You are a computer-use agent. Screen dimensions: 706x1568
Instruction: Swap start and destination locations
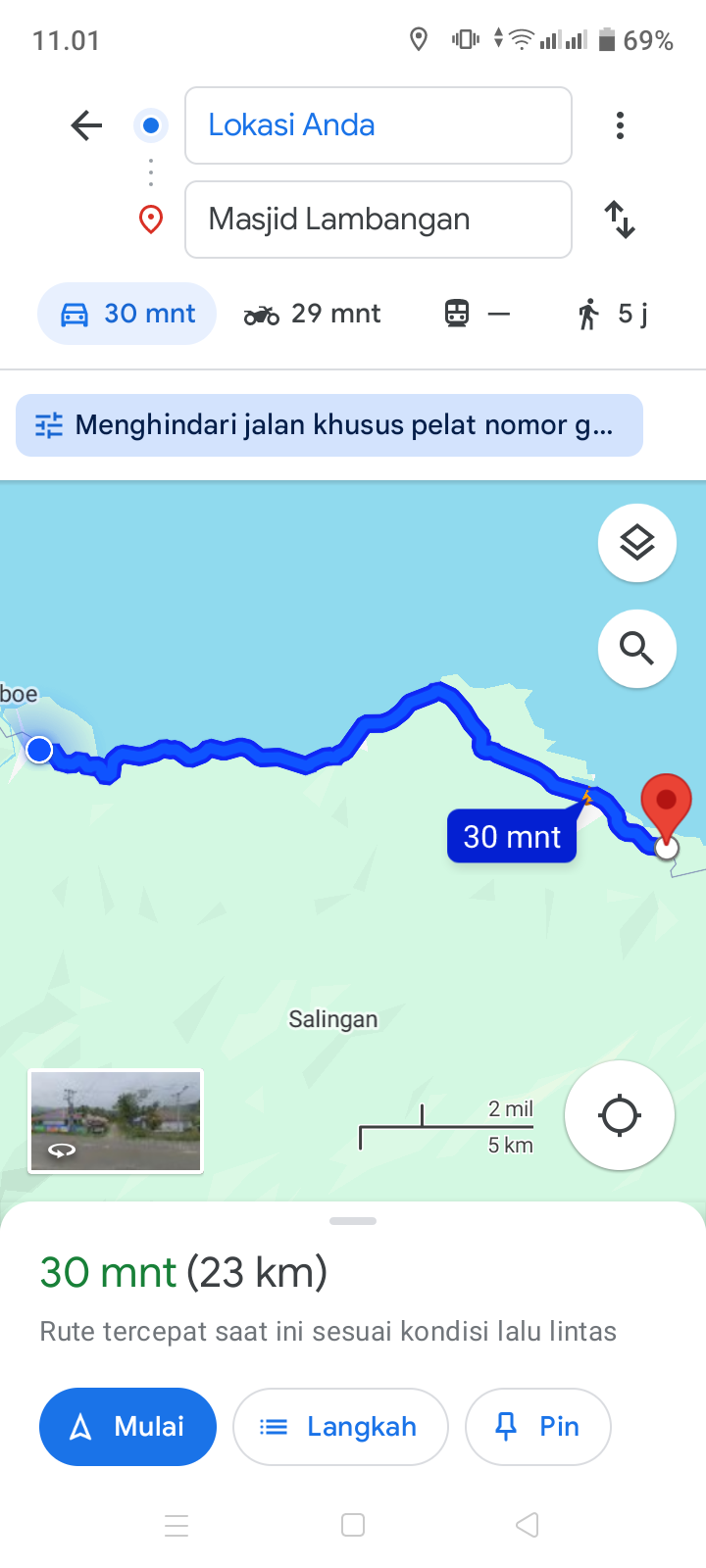tap(620, 220)
